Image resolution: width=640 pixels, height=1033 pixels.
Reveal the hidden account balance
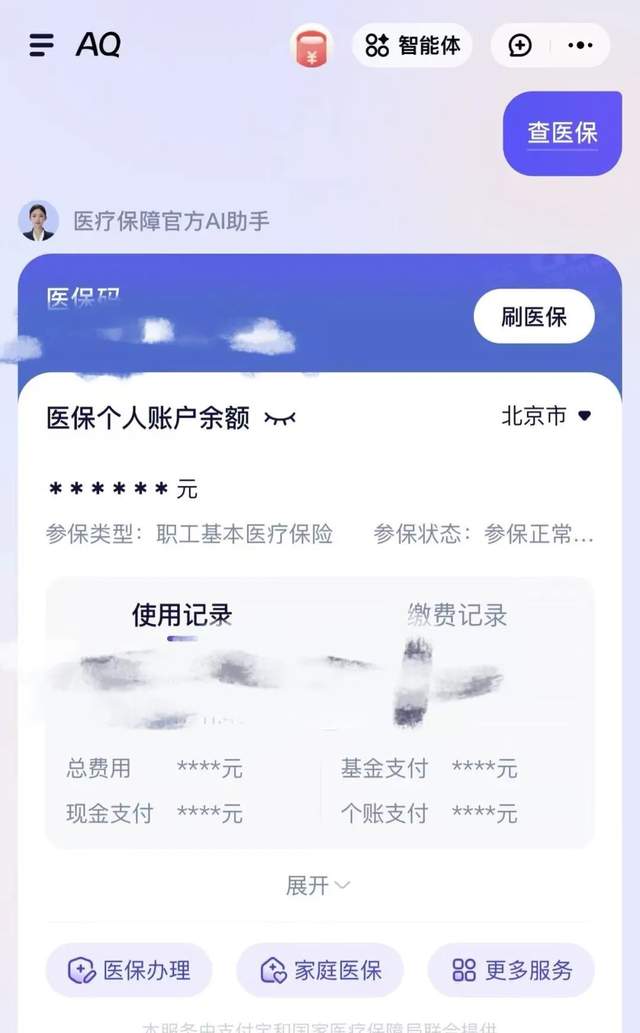point(280,418)
